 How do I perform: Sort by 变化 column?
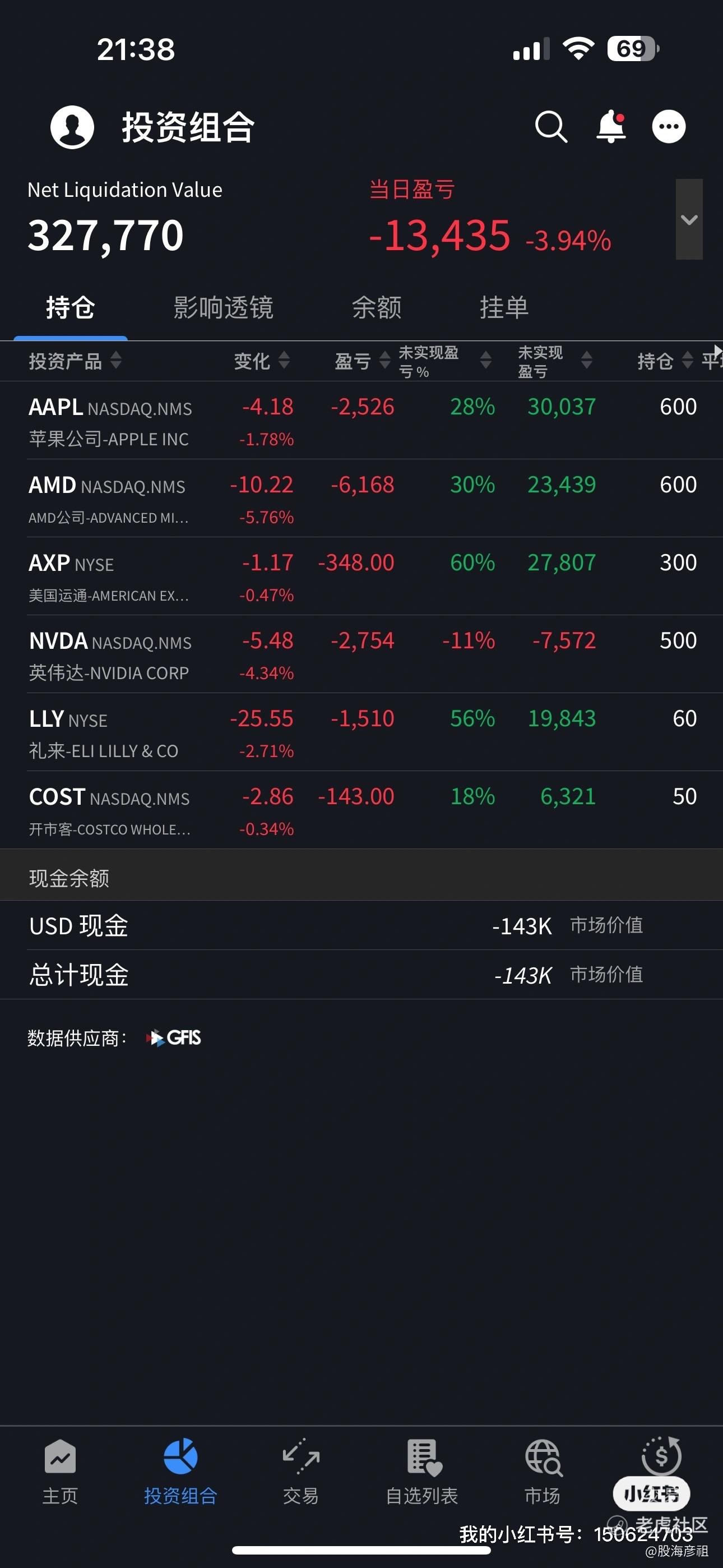[262, 361]
